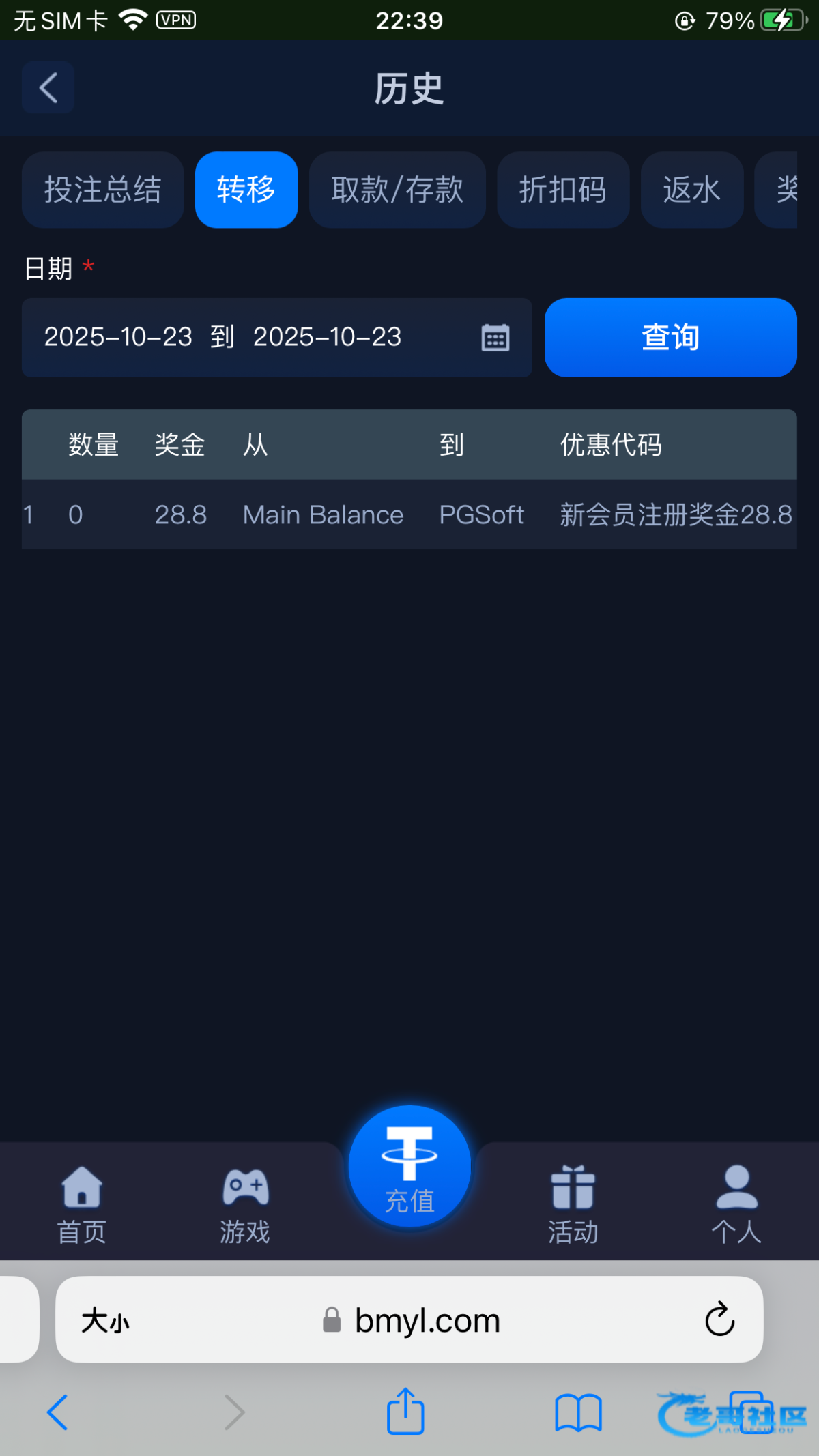The height and width of the screenshot is (1456, 819).
Task: Reload the bmyl.com page
Action: [x=719, y=1320]
